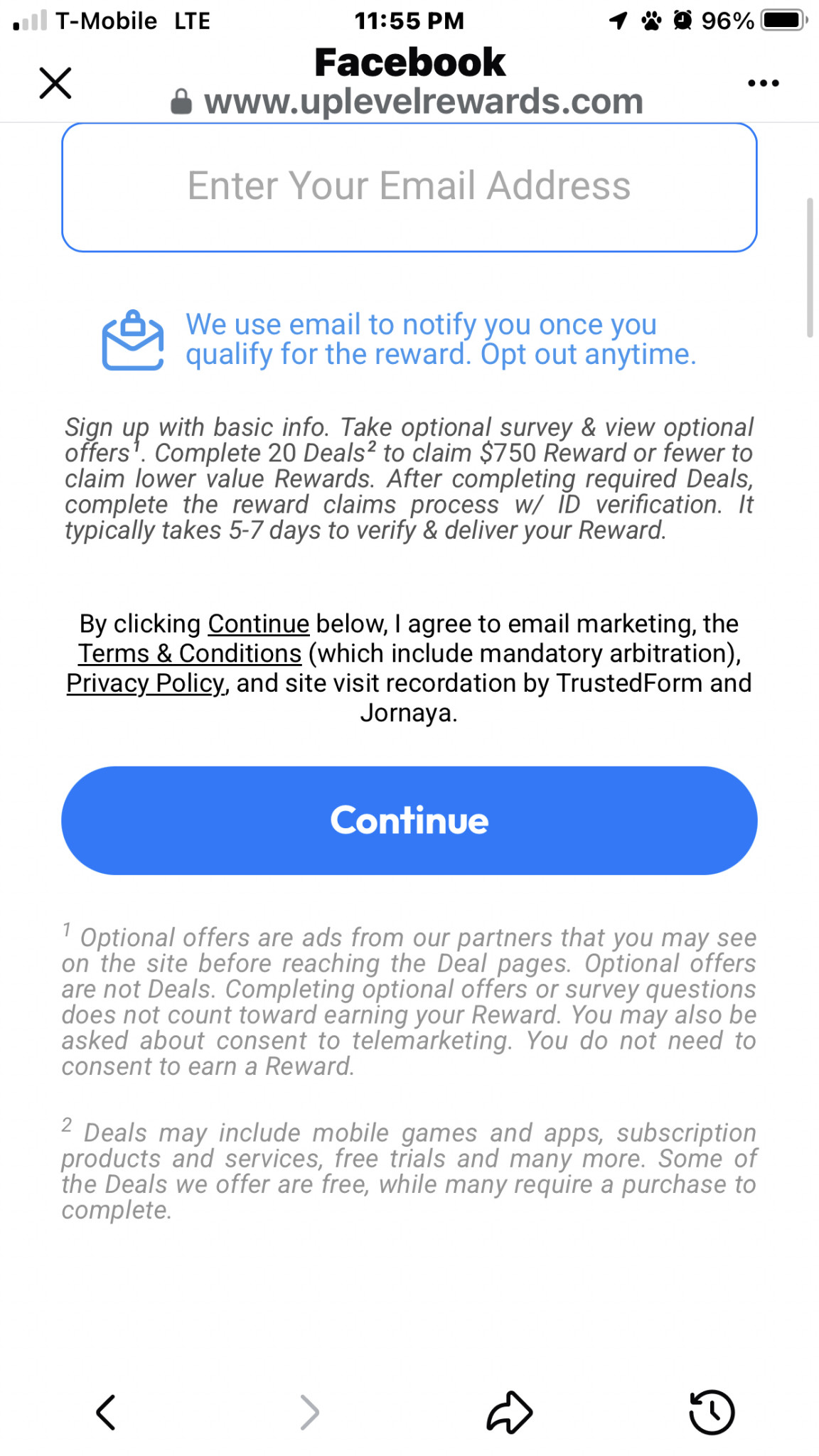Go back to the previous page
Viewport: 819px width, 1456px height.
[106, 1411]
